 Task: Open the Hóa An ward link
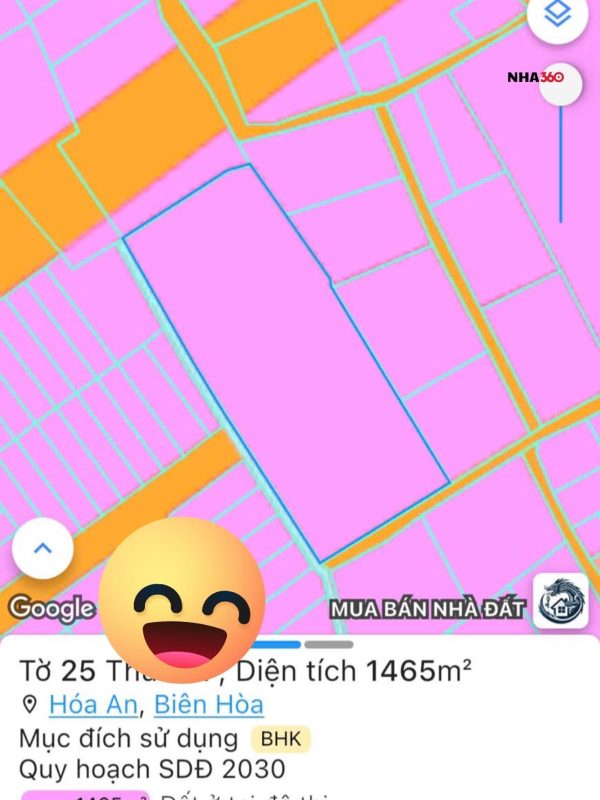(93, 705)
